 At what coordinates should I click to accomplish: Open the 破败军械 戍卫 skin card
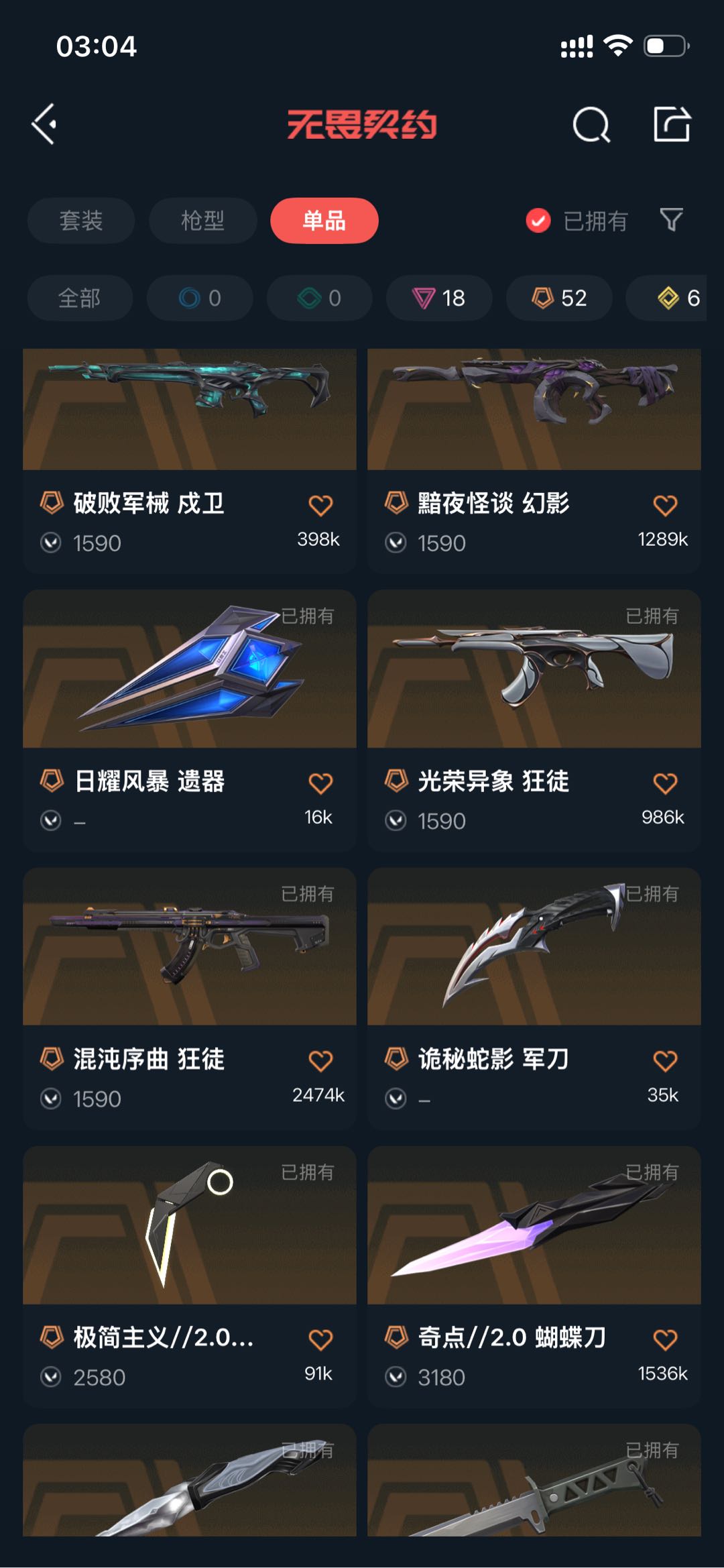coord(190,460)
